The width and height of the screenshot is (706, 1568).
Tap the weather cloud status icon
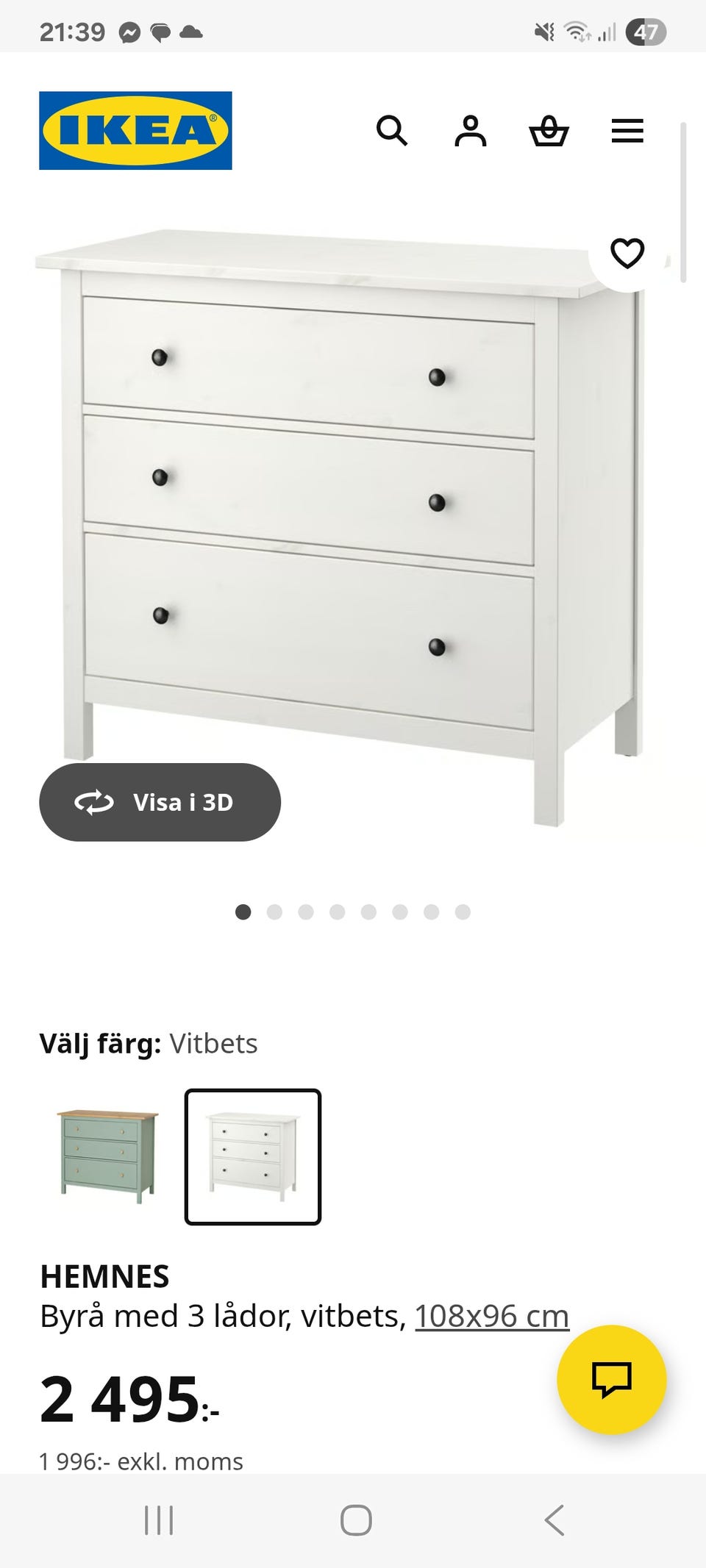point(191,32)
